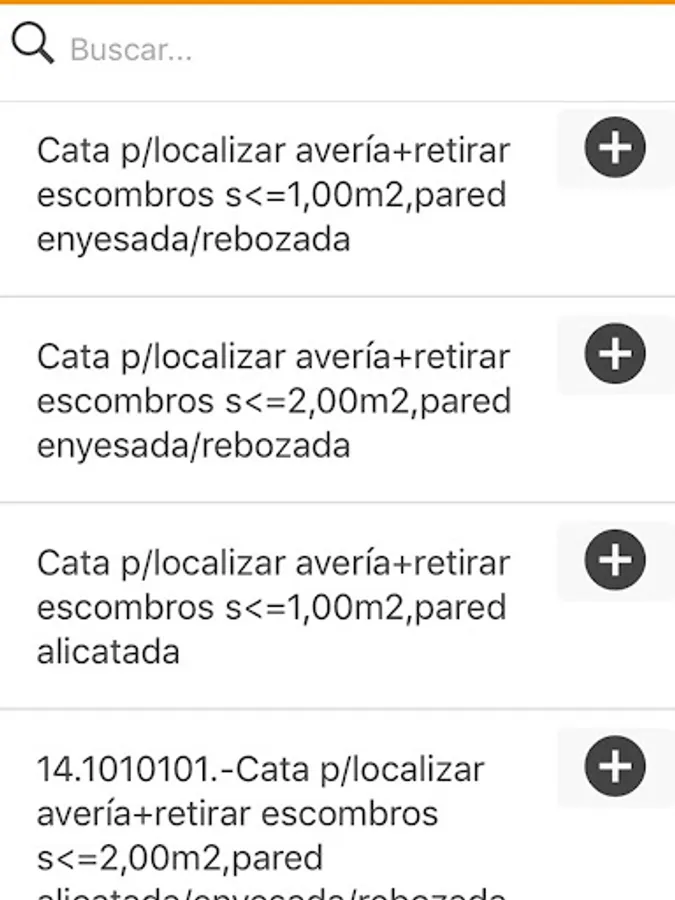Add the s<=1,00m2 pared enyesada/rebozada item
675x900 pixels.
point(614,148)
